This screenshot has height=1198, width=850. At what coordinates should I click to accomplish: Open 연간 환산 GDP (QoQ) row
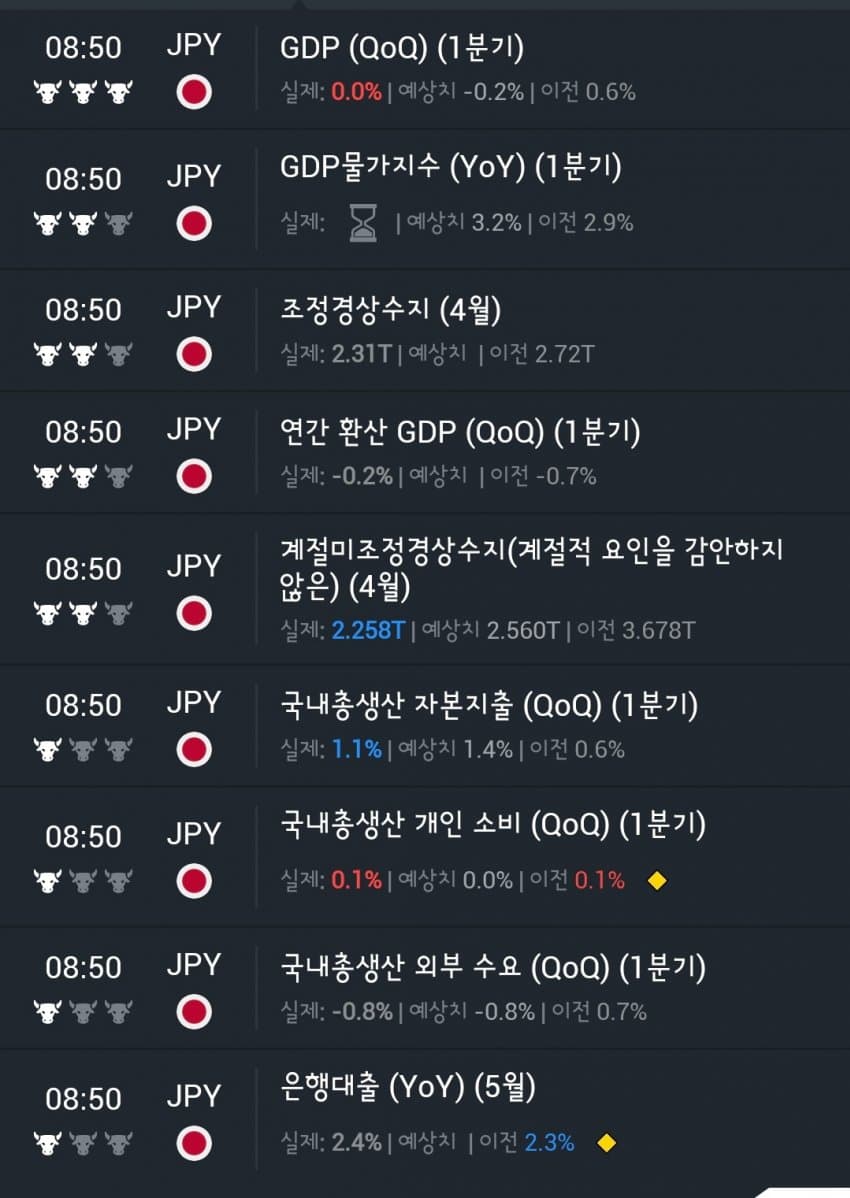pyautogui.click(x=460, y=432)
